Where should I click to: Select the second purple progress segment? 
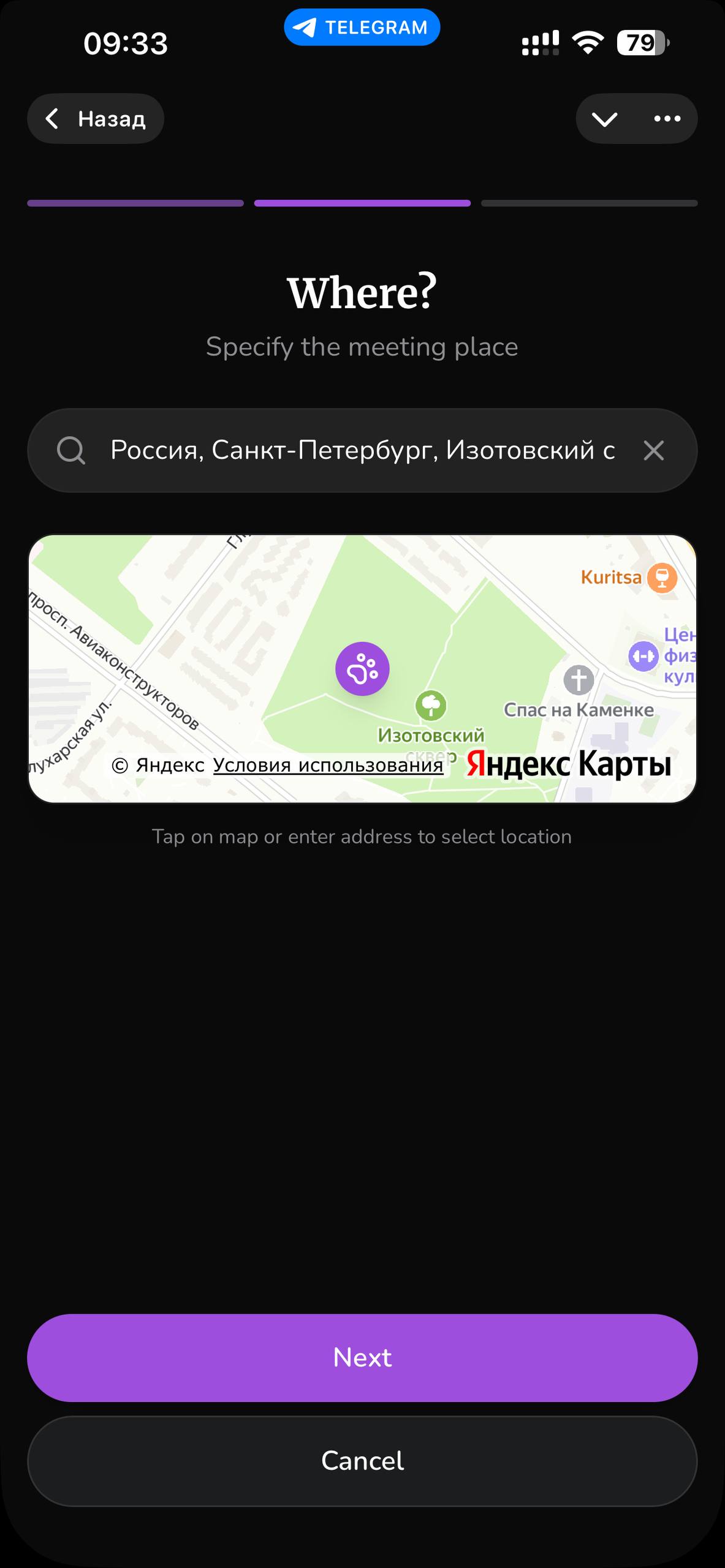362,203
